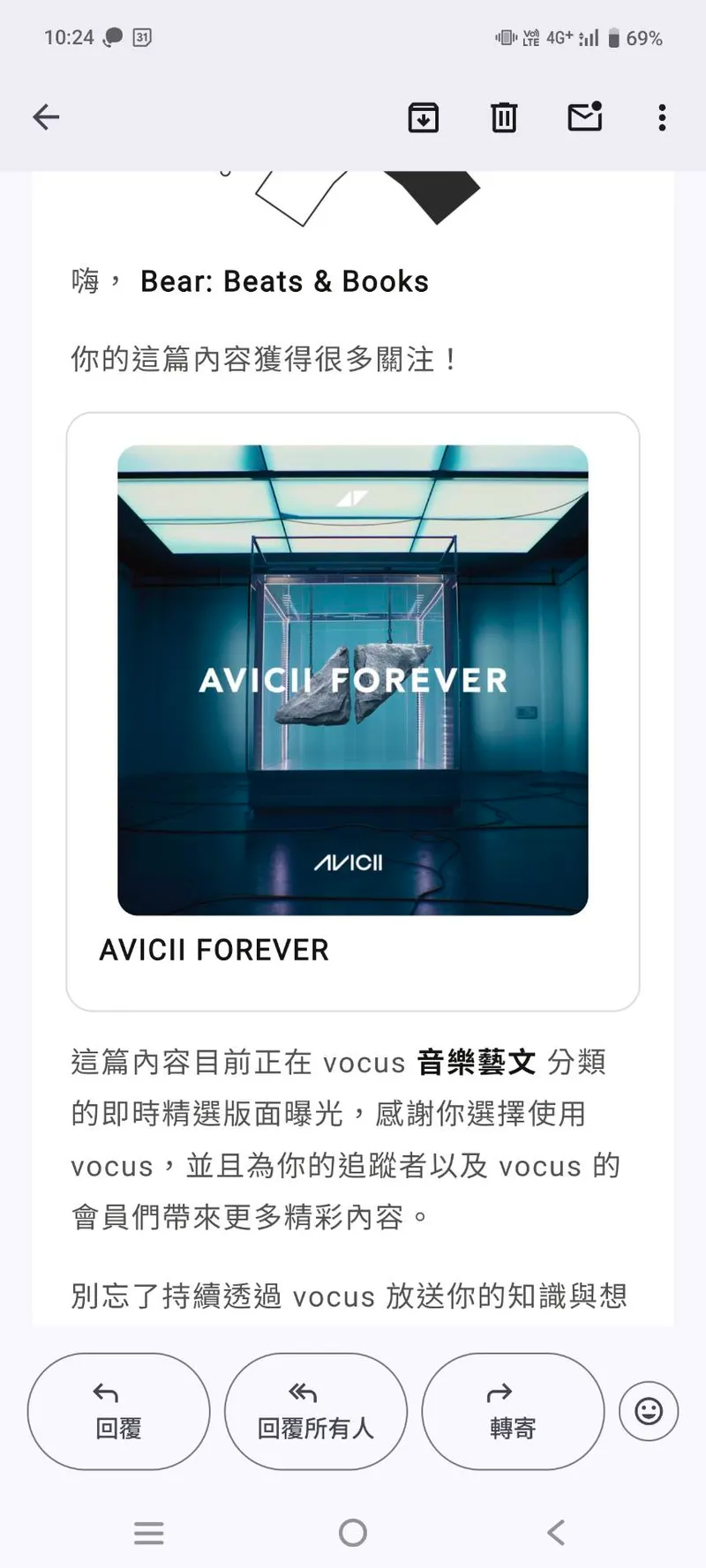The width and height of the screenshot is (706, 1568).
Task: Reply to all with 回覆所有人
Action: (316, 1411)
